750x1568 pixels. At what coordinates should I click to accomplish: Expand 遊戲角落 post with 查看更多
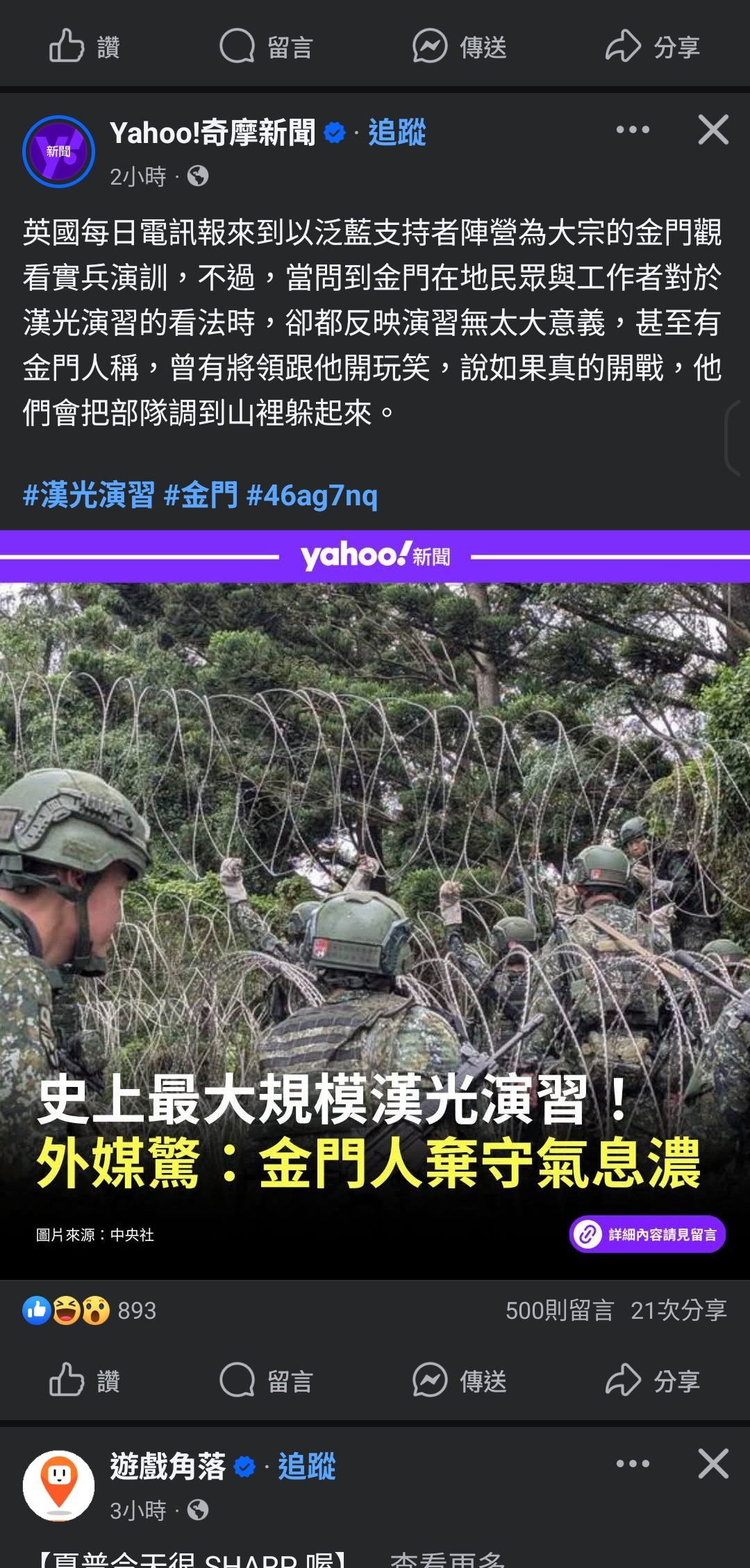click(x=447, y=1559)
